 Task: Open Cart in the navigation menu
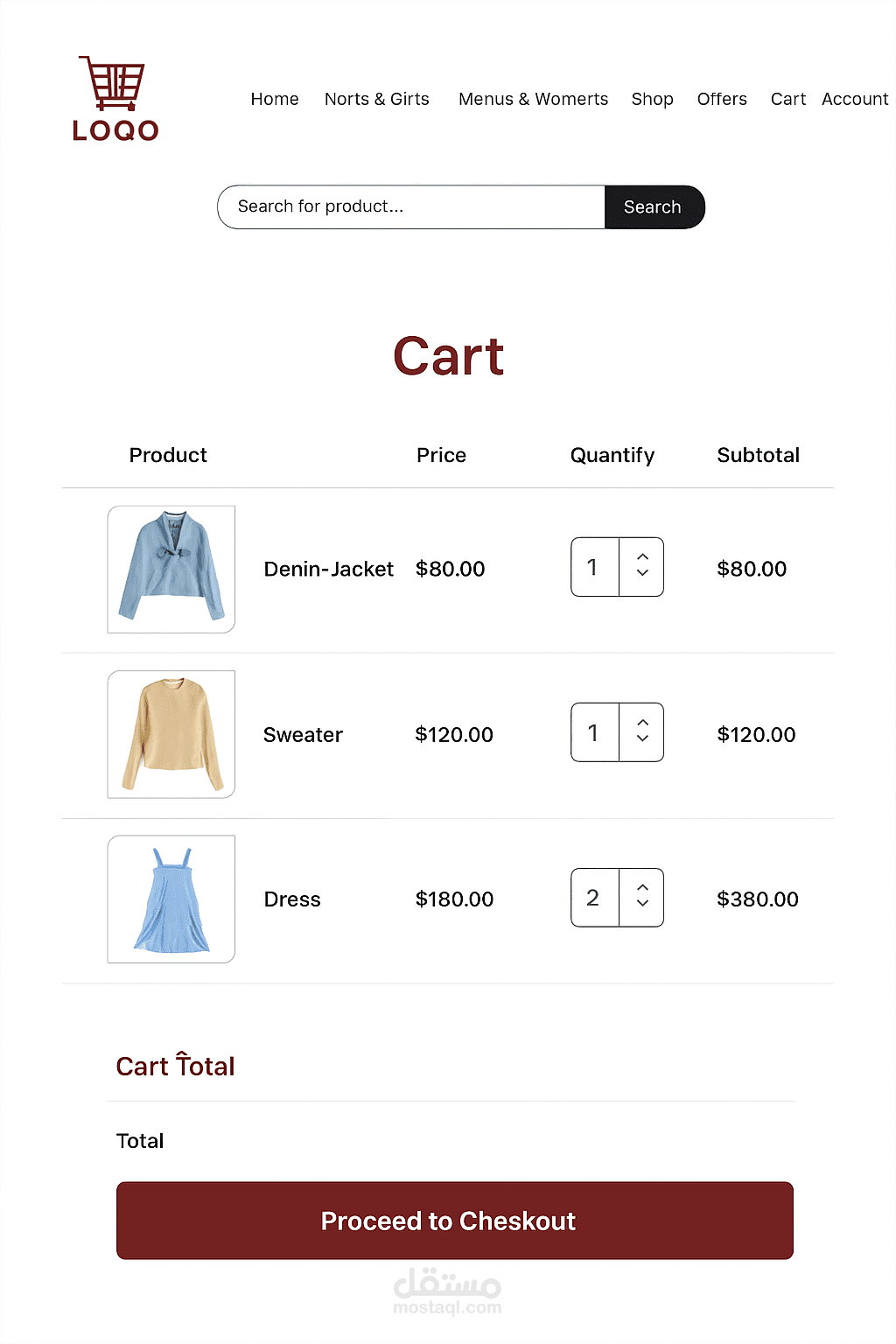coord(787,99)
